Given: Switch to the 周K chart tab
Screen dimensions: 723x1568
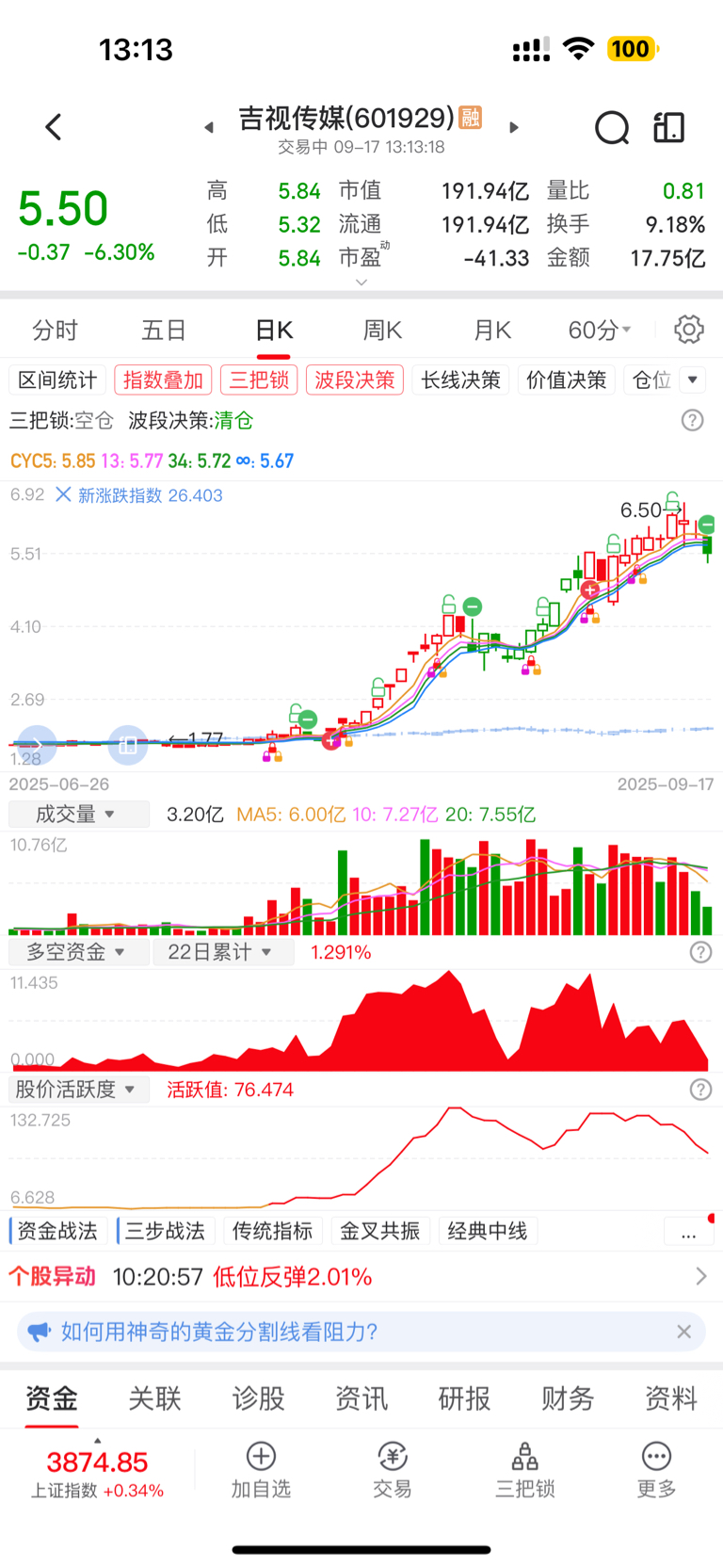Looking at the screenshot, I should (382, 331).
